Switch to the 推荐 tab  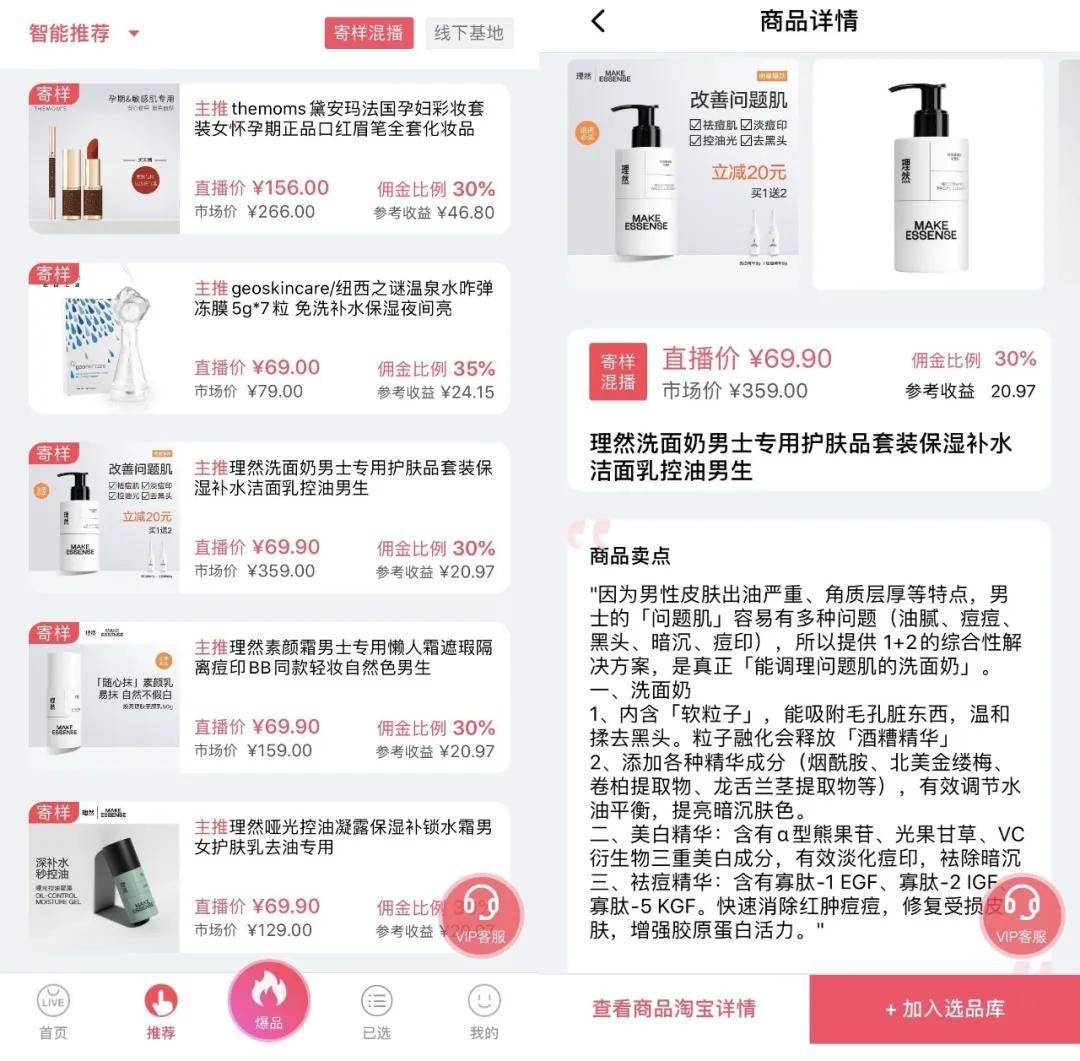coord(160,1011)
